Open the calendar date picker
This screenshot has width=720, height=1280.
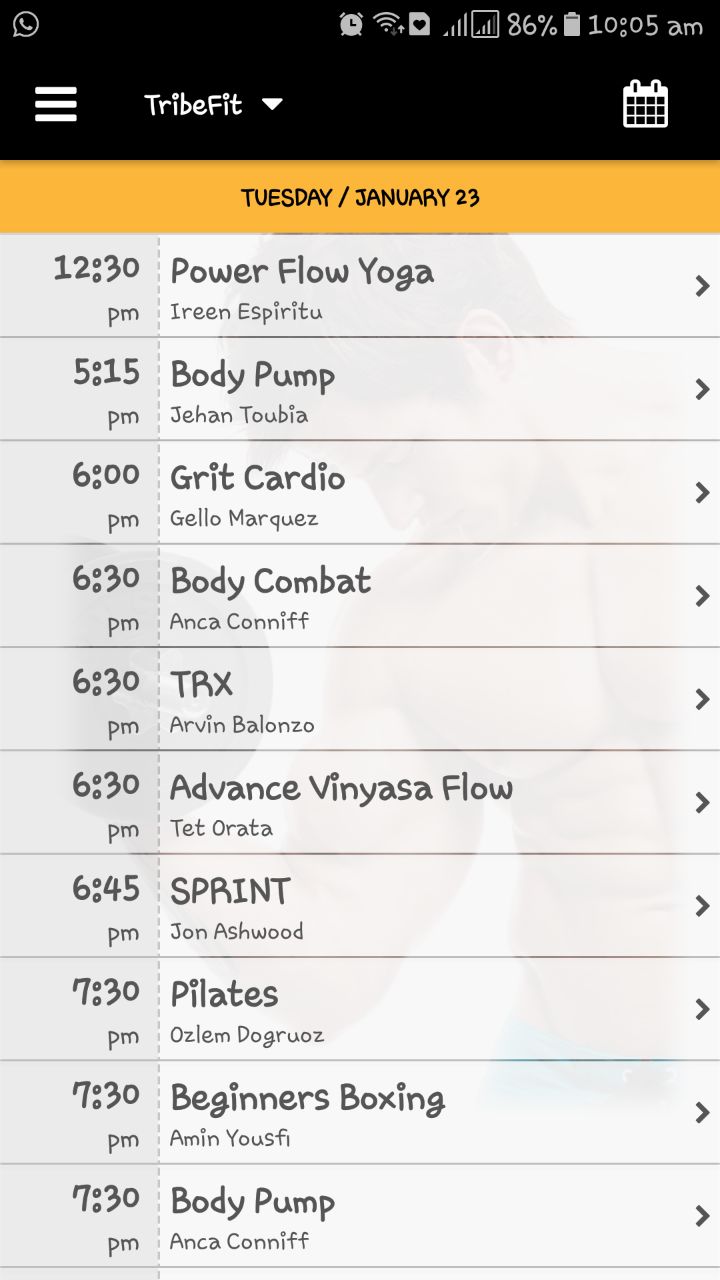[x=645, y=104]
